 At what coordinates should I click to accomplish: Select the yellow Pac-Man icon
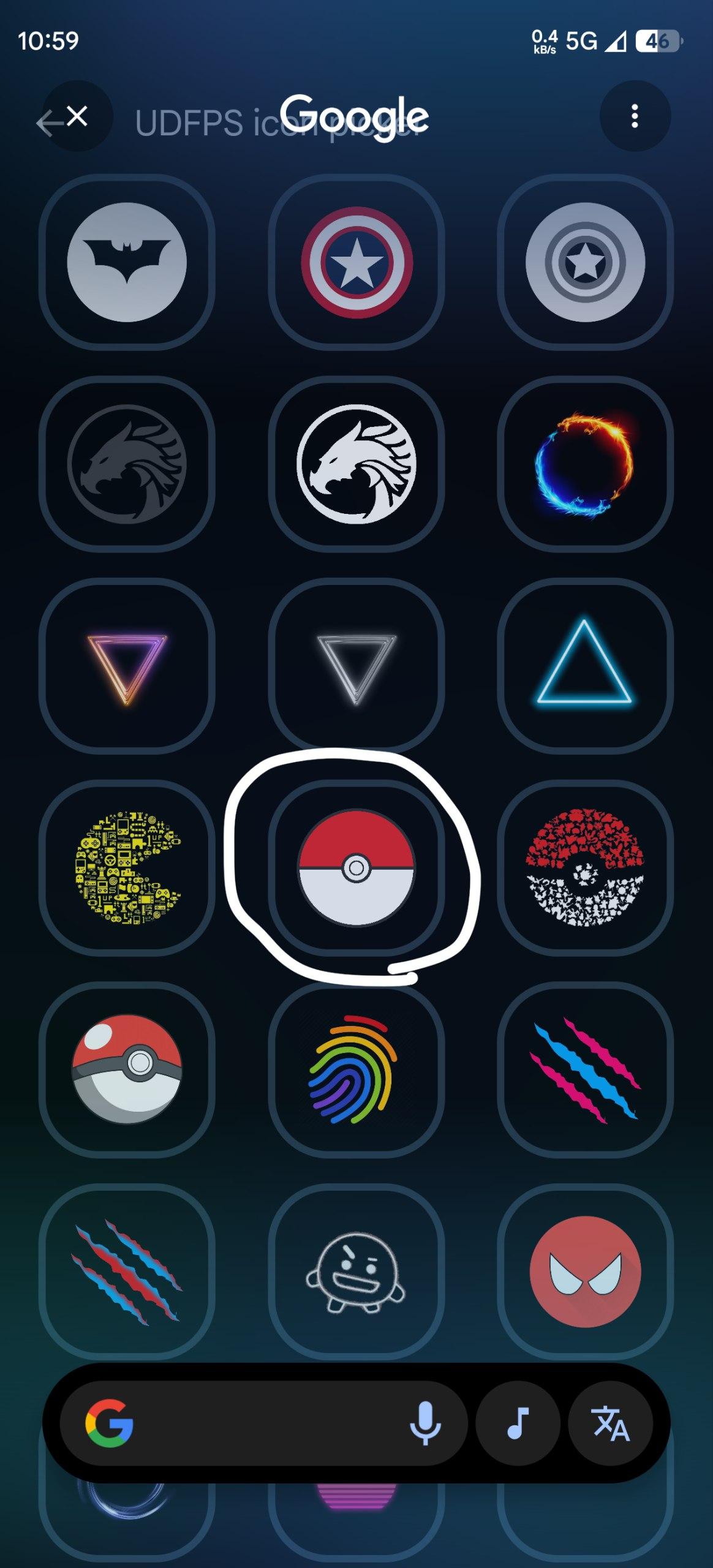click(127, 867)
